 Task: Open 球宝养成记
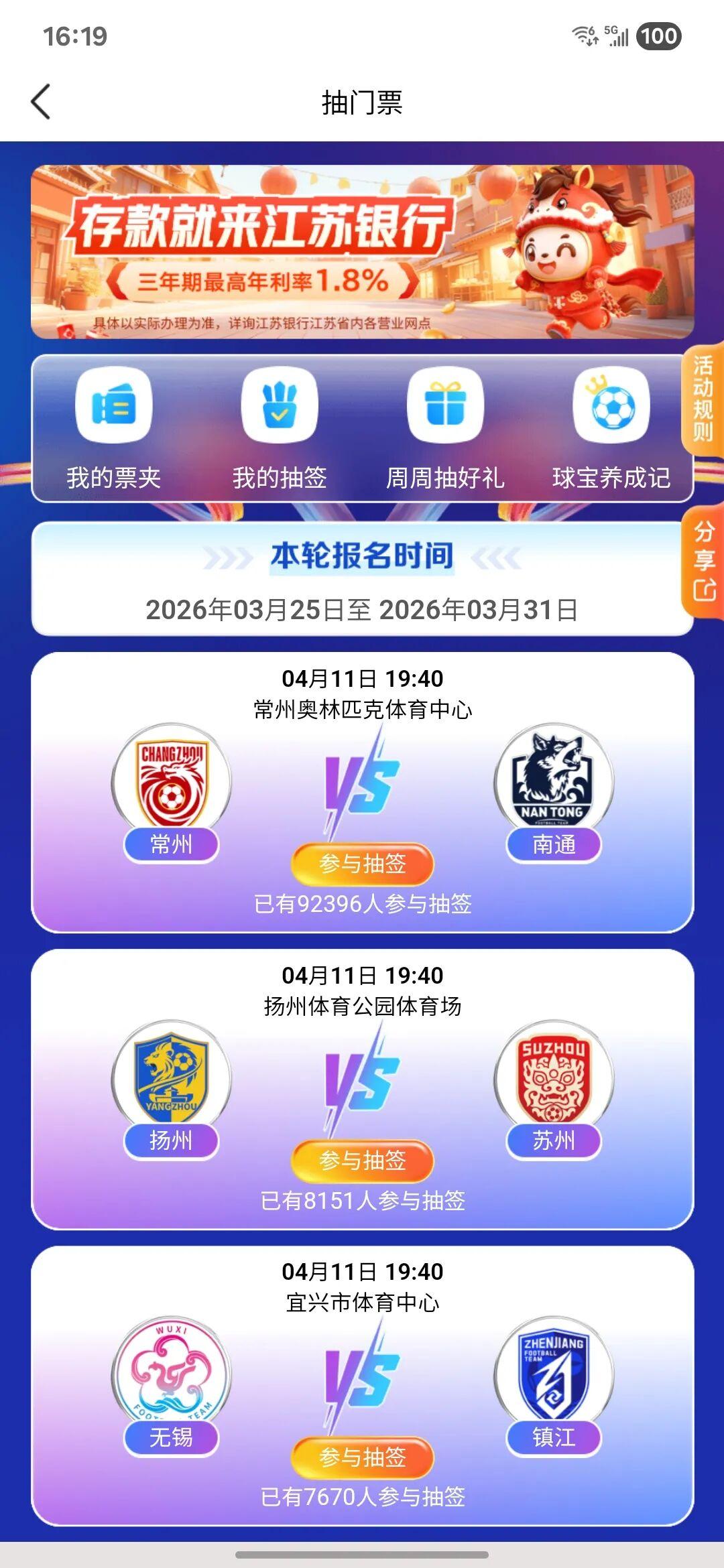click(611, 429)
